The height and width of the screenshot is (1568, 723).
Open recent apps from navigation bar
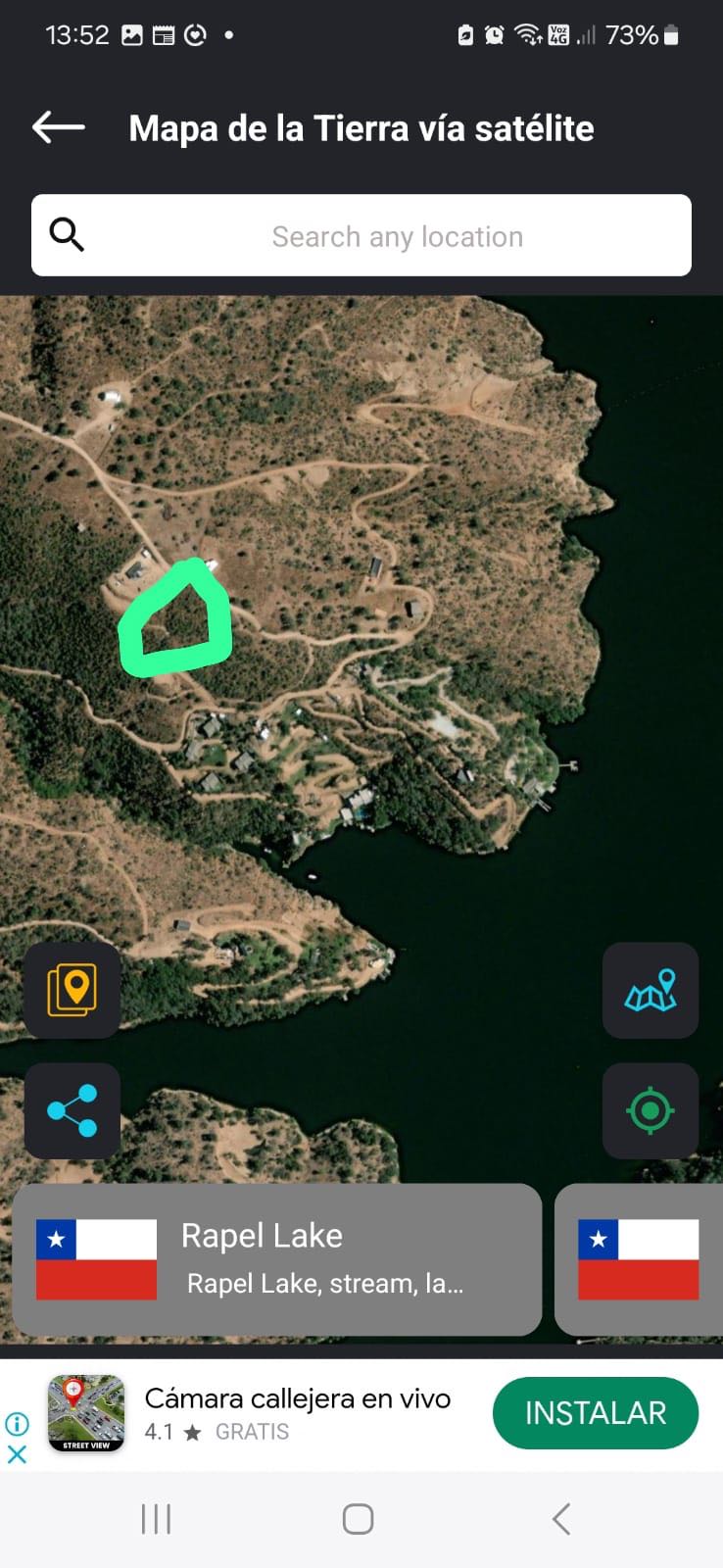point(157,1519)
